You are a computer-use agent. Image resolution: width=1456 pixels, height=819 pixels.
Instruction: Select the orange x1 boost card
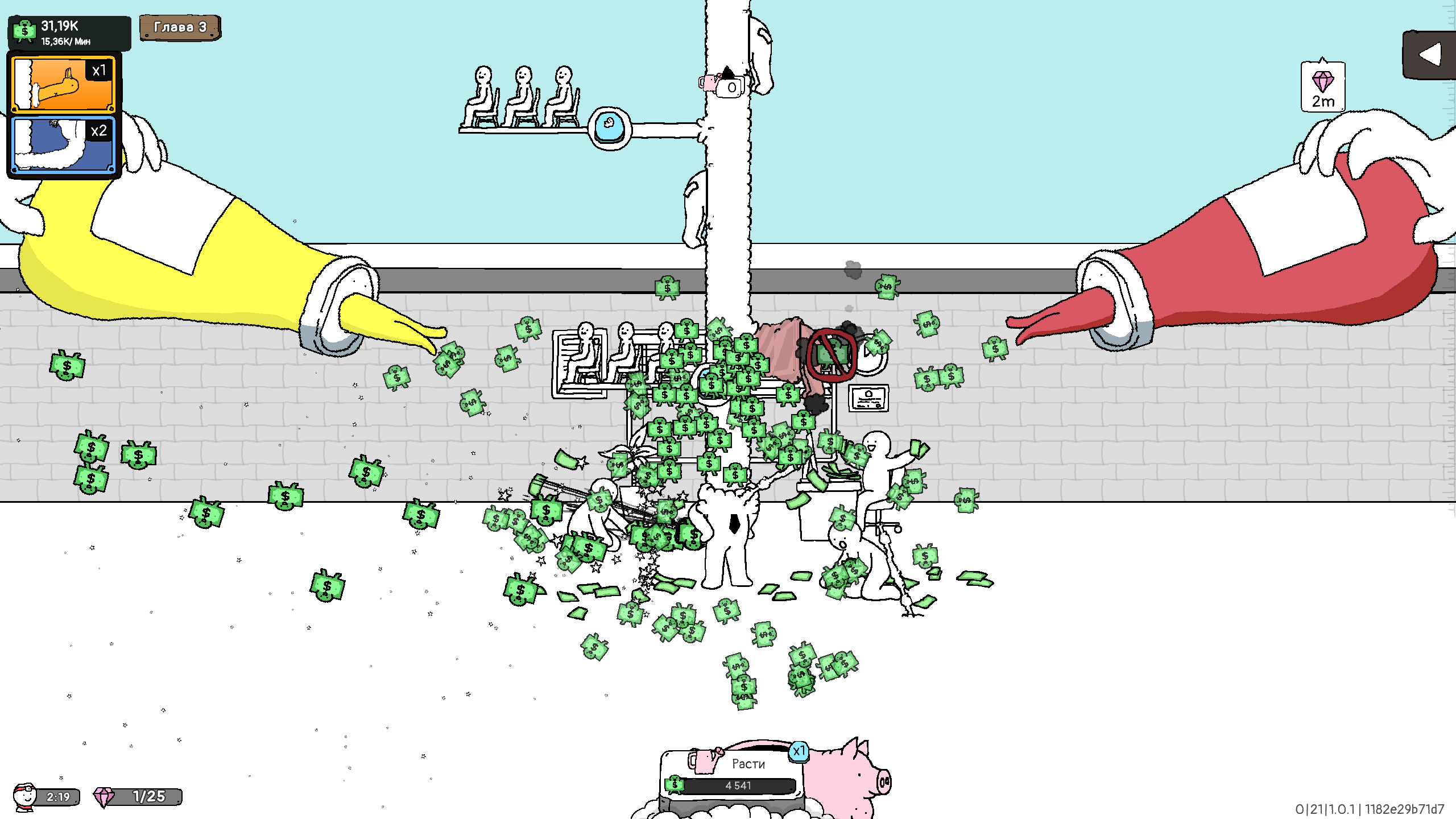click(63, 84)
